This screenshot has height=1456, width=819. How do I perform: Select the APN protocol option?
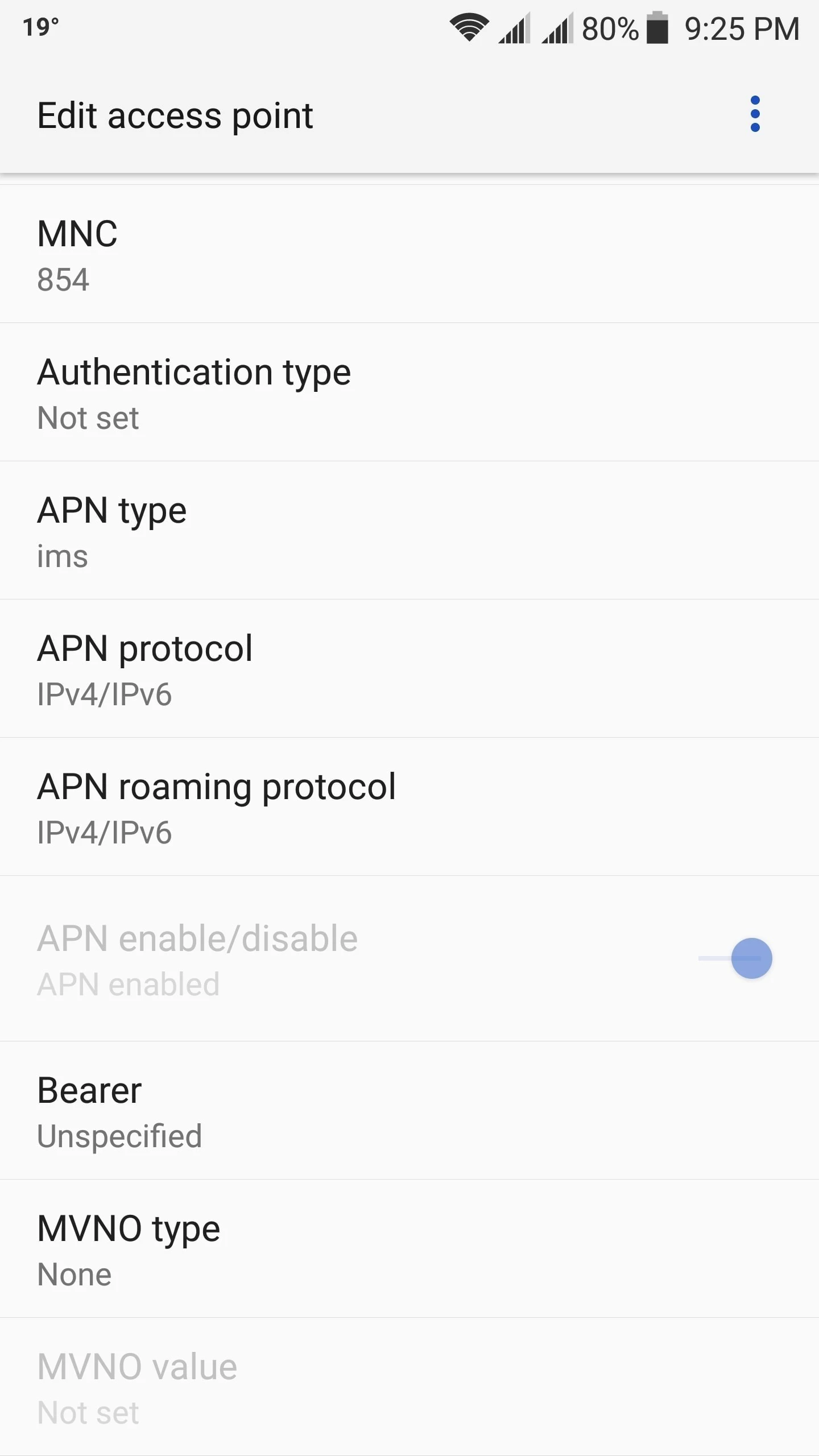tap(409, 669)
